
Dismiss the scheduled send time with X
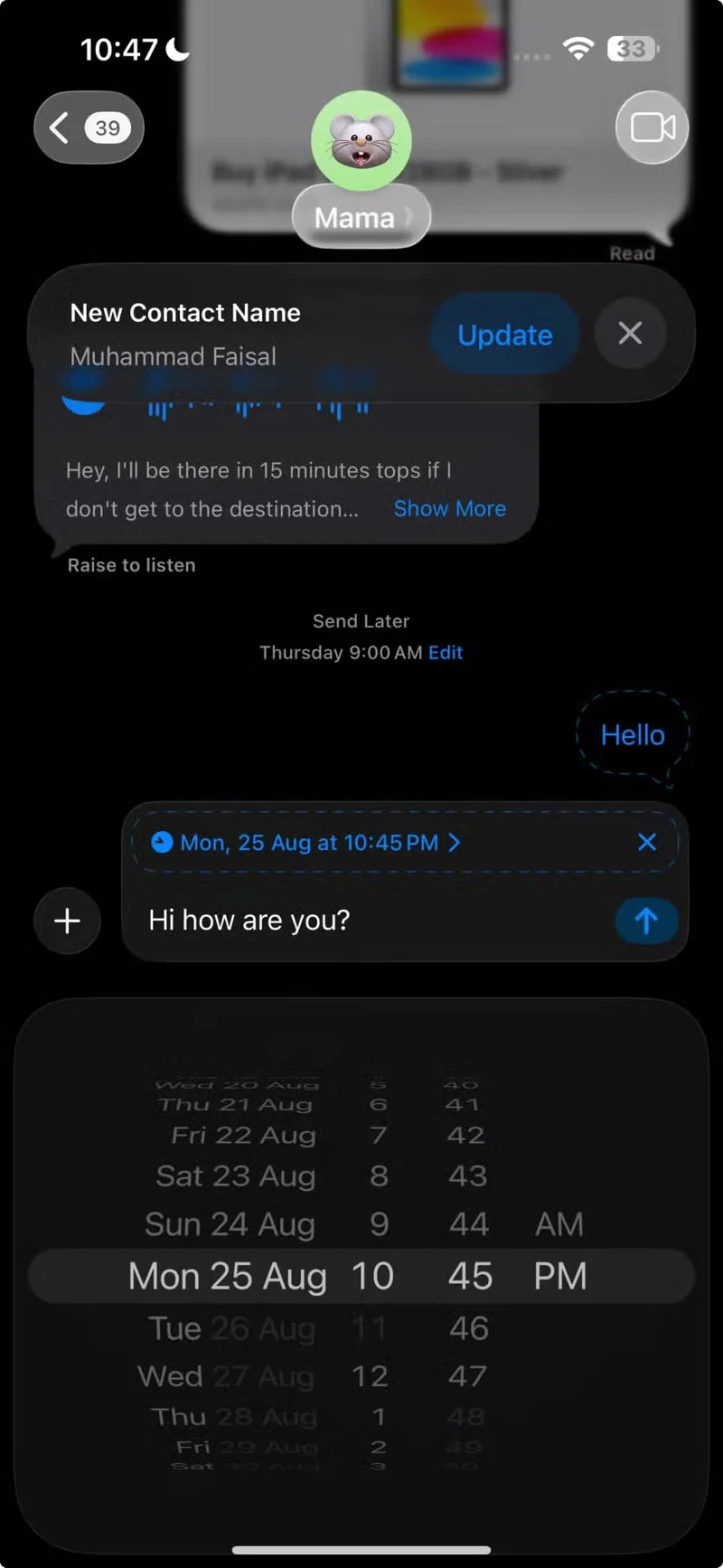click(647, 842)
